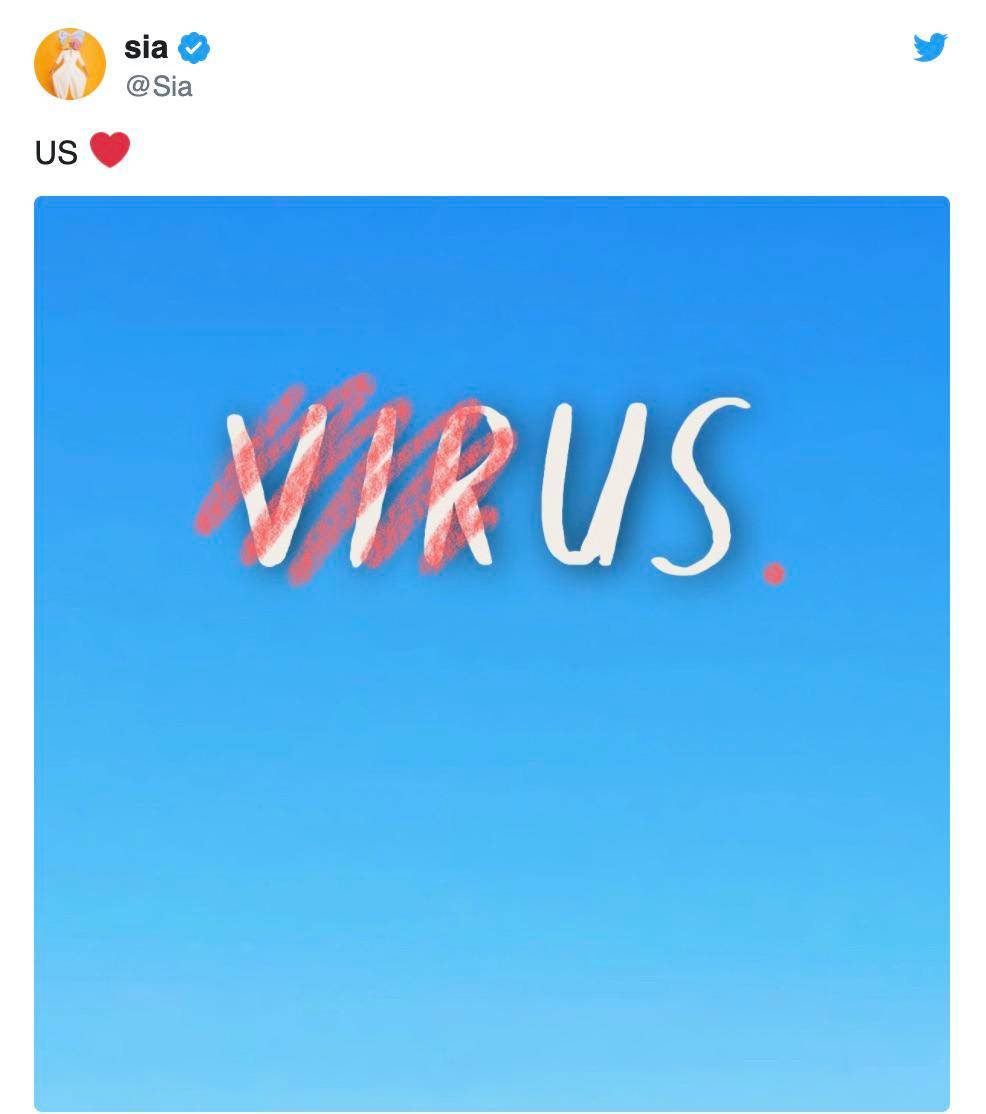
Task: Open the @Sia handle
Action: tap(158, 87)
